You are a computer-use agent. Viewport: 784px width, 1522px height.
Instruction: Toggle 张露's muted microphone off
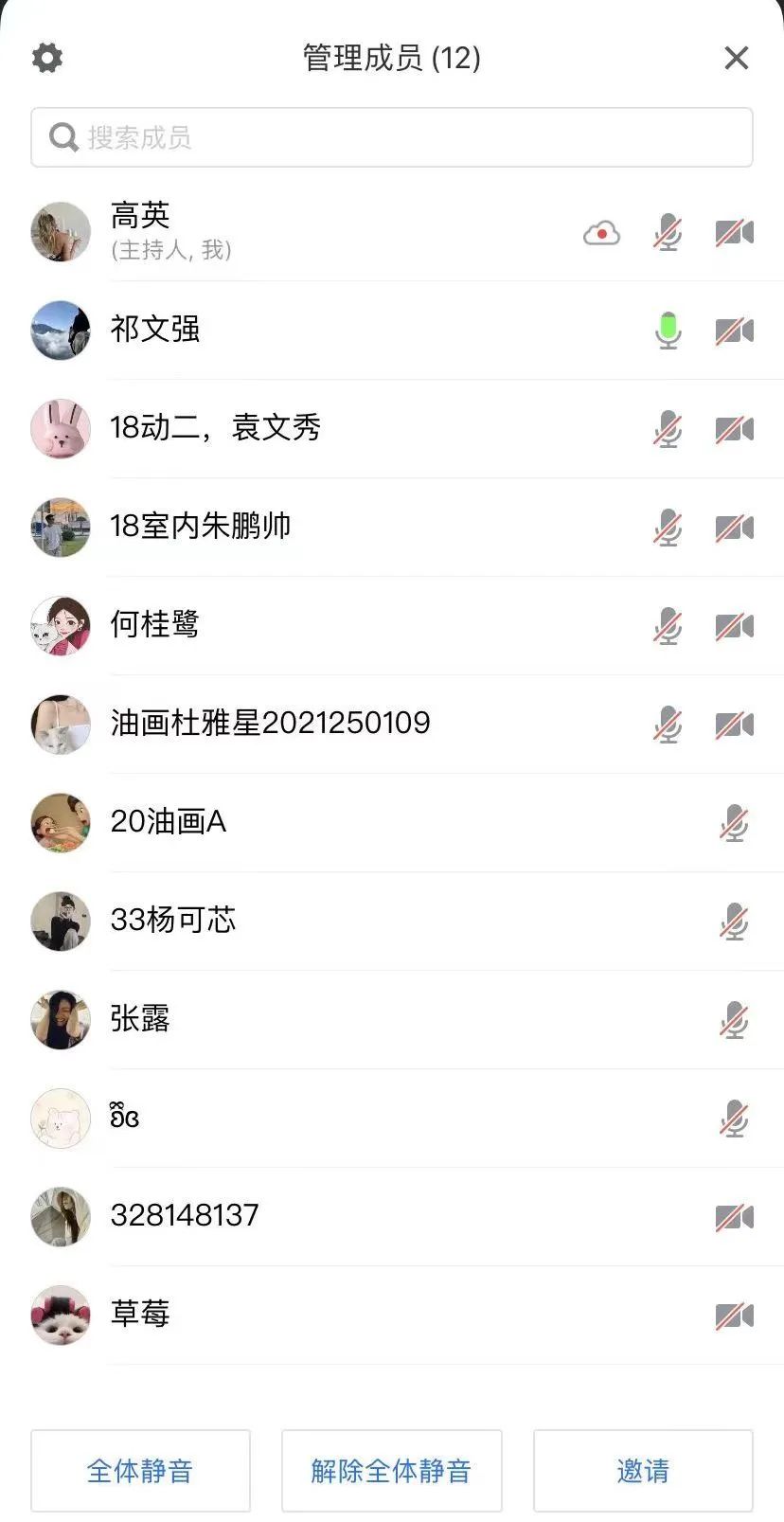(735, 1019)
